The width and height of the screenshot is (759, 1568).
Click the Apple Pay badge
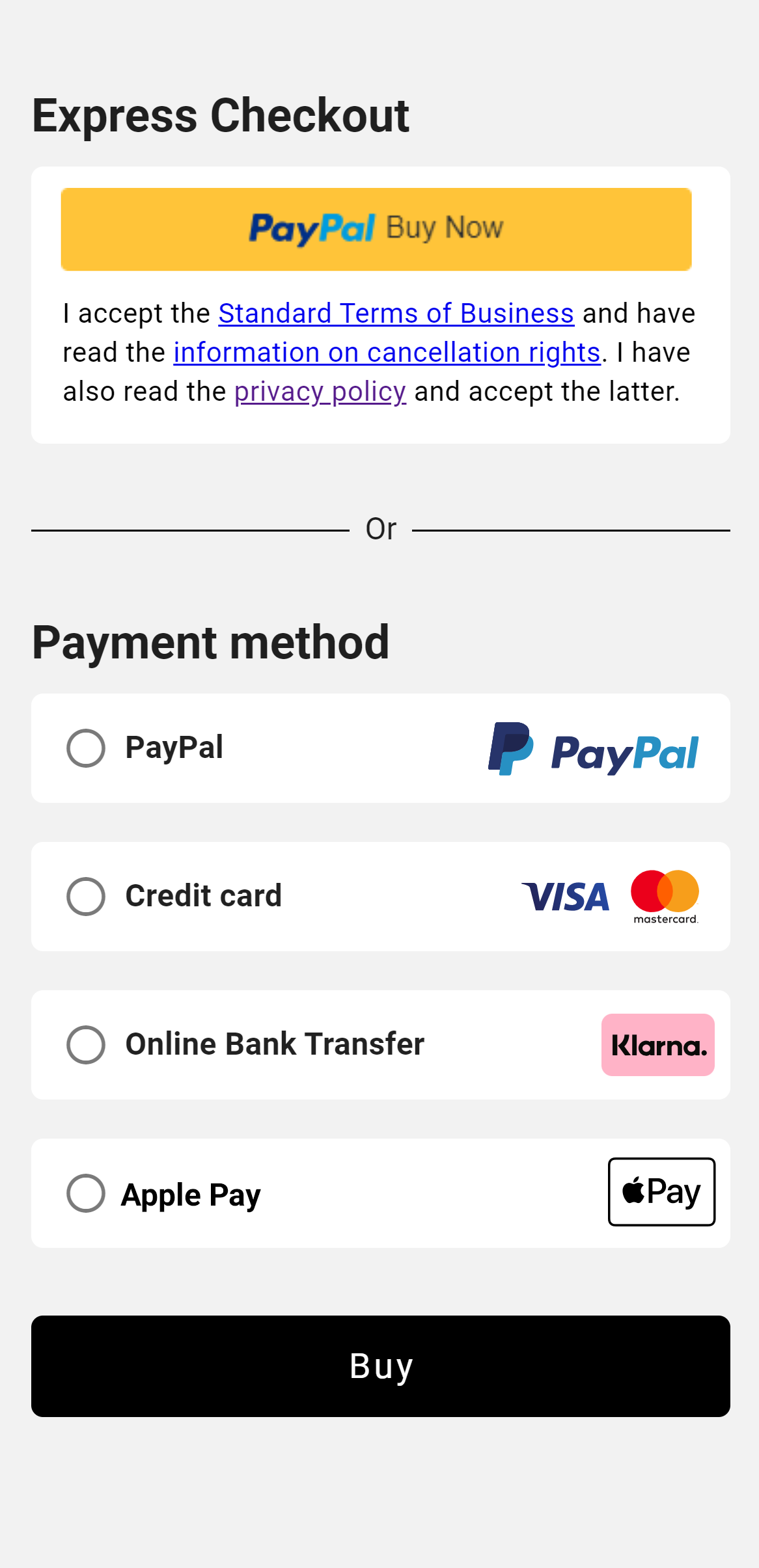661,1191
